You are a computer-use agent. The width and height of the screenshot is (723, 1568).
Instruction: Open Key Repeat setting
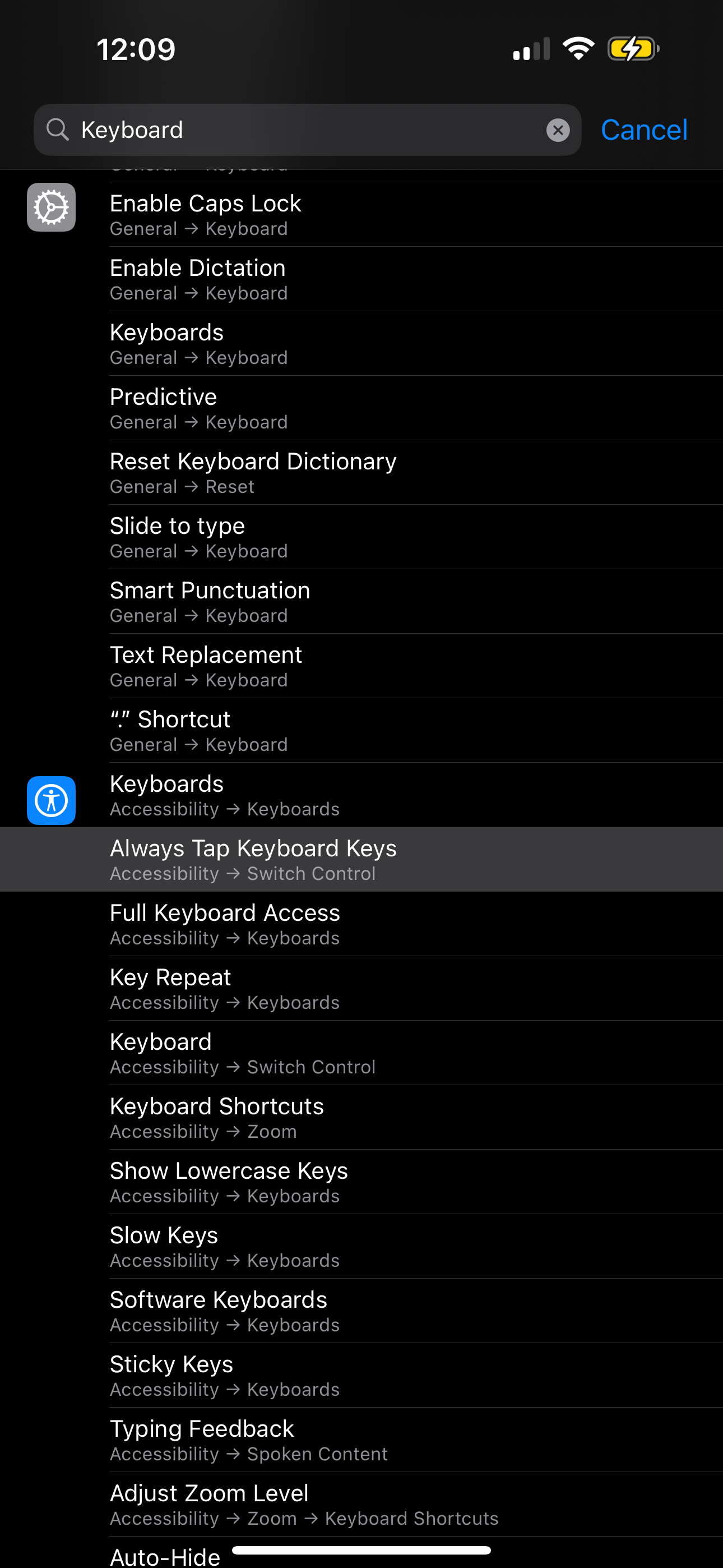tap(361, 989)
